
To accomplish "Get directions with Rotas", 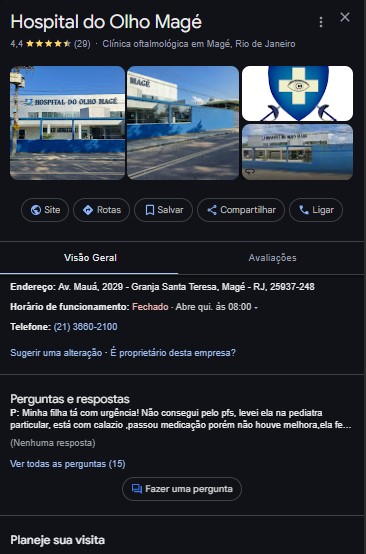I will click(101, 210).
